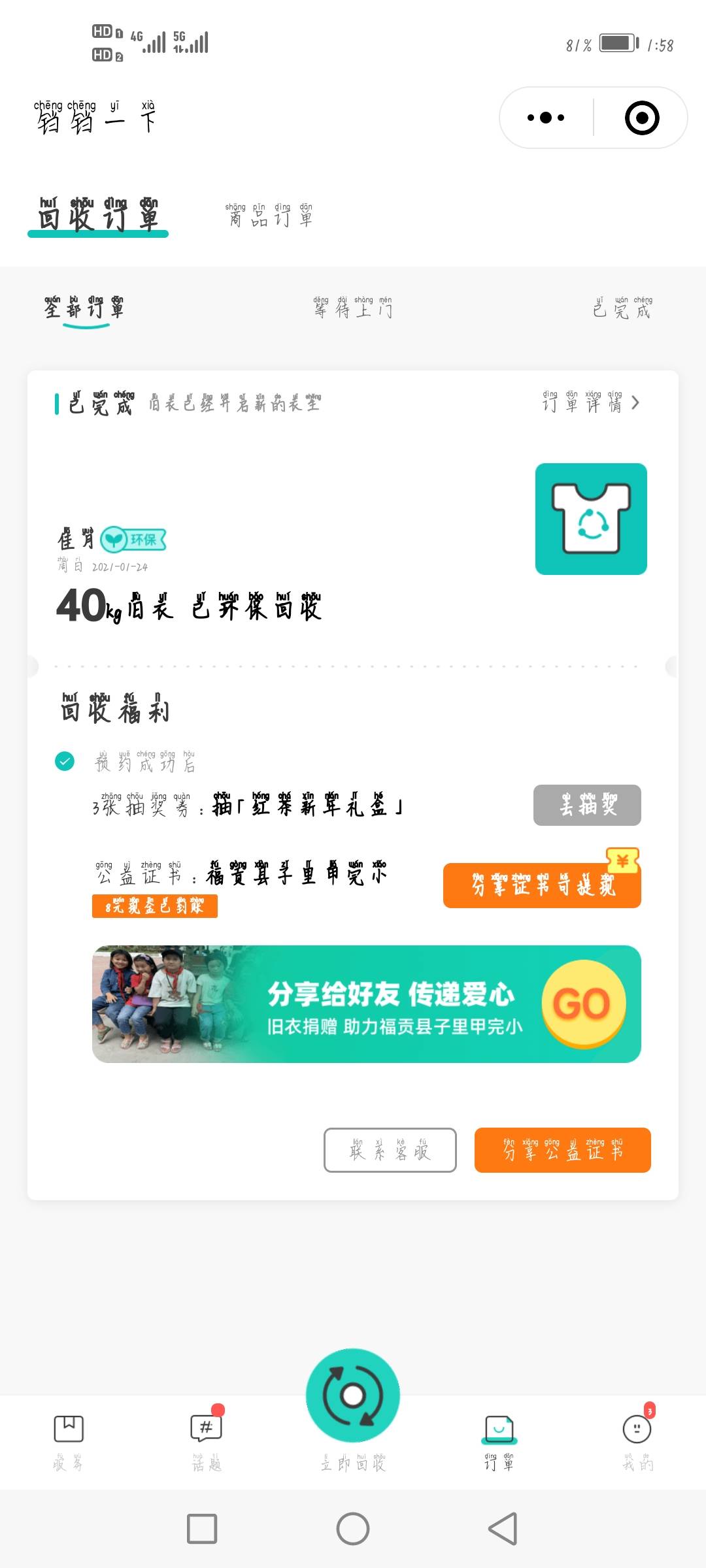
Task: Close the mini program with target icon
Action: [x=642, y=118]
